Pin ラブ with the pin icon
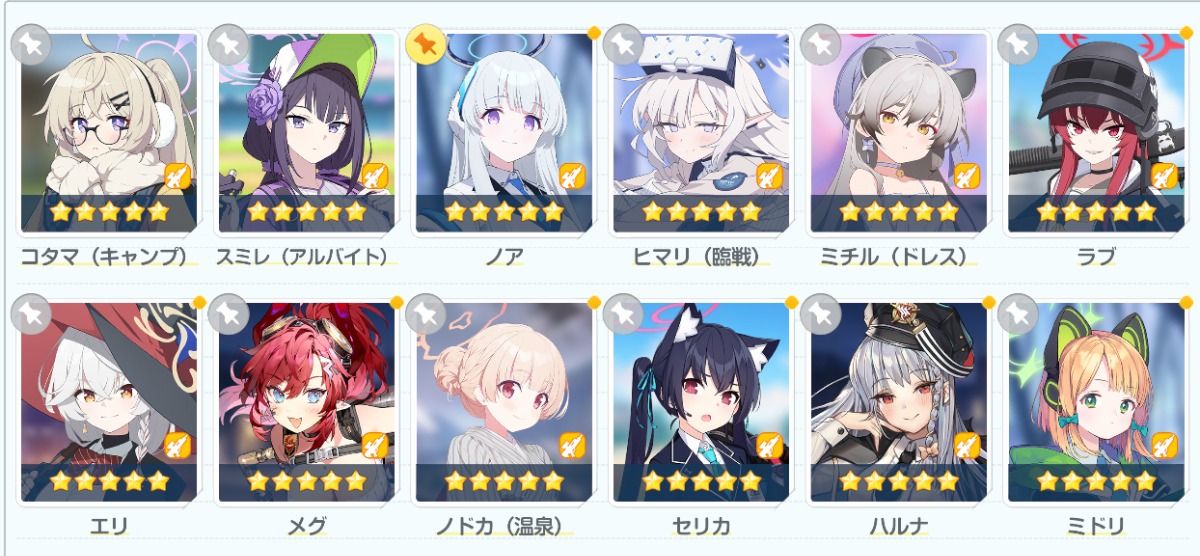Image resolution: width=1200 pixels, height=556 pixels. click(x=1019, y=44)
